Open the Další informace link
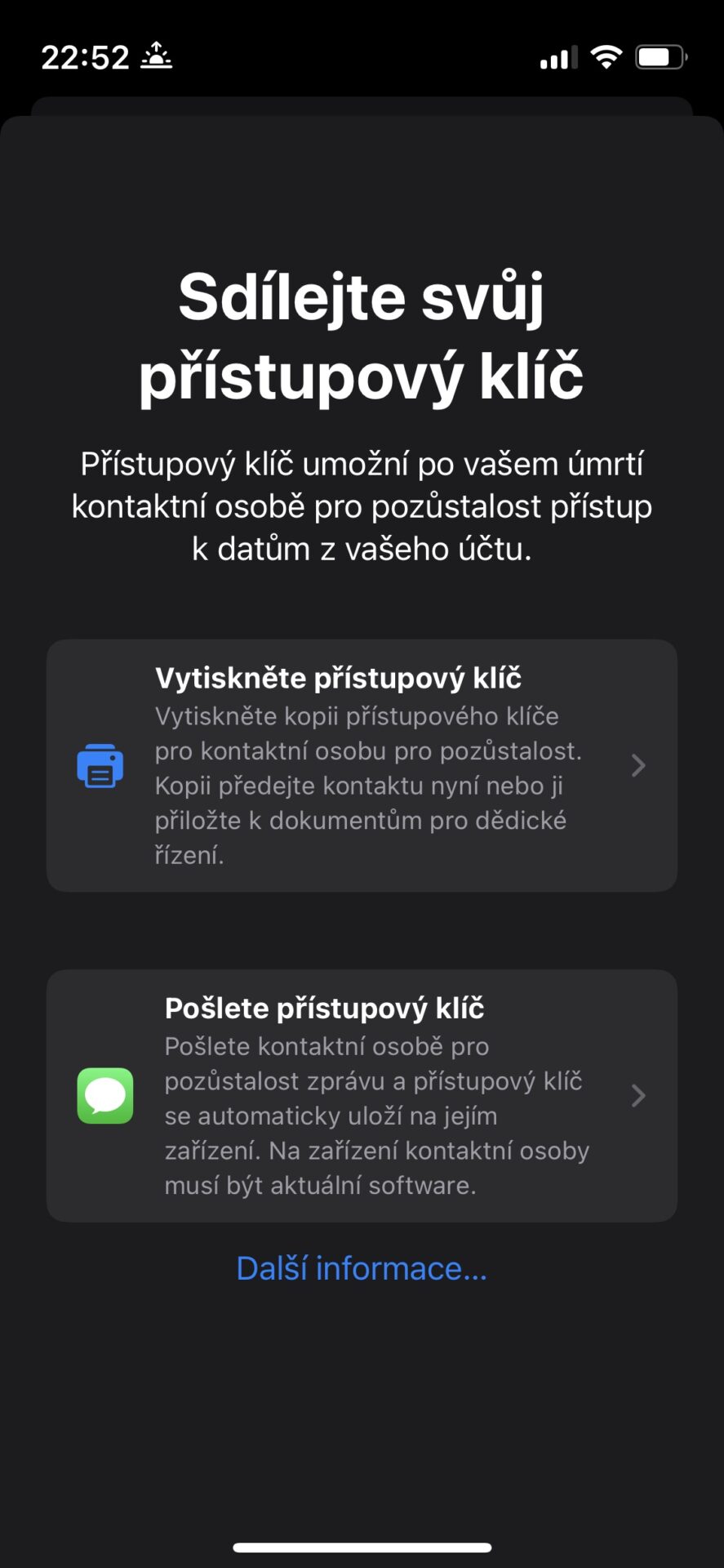The image size is (724, 1568). [x=362, y=1268]
